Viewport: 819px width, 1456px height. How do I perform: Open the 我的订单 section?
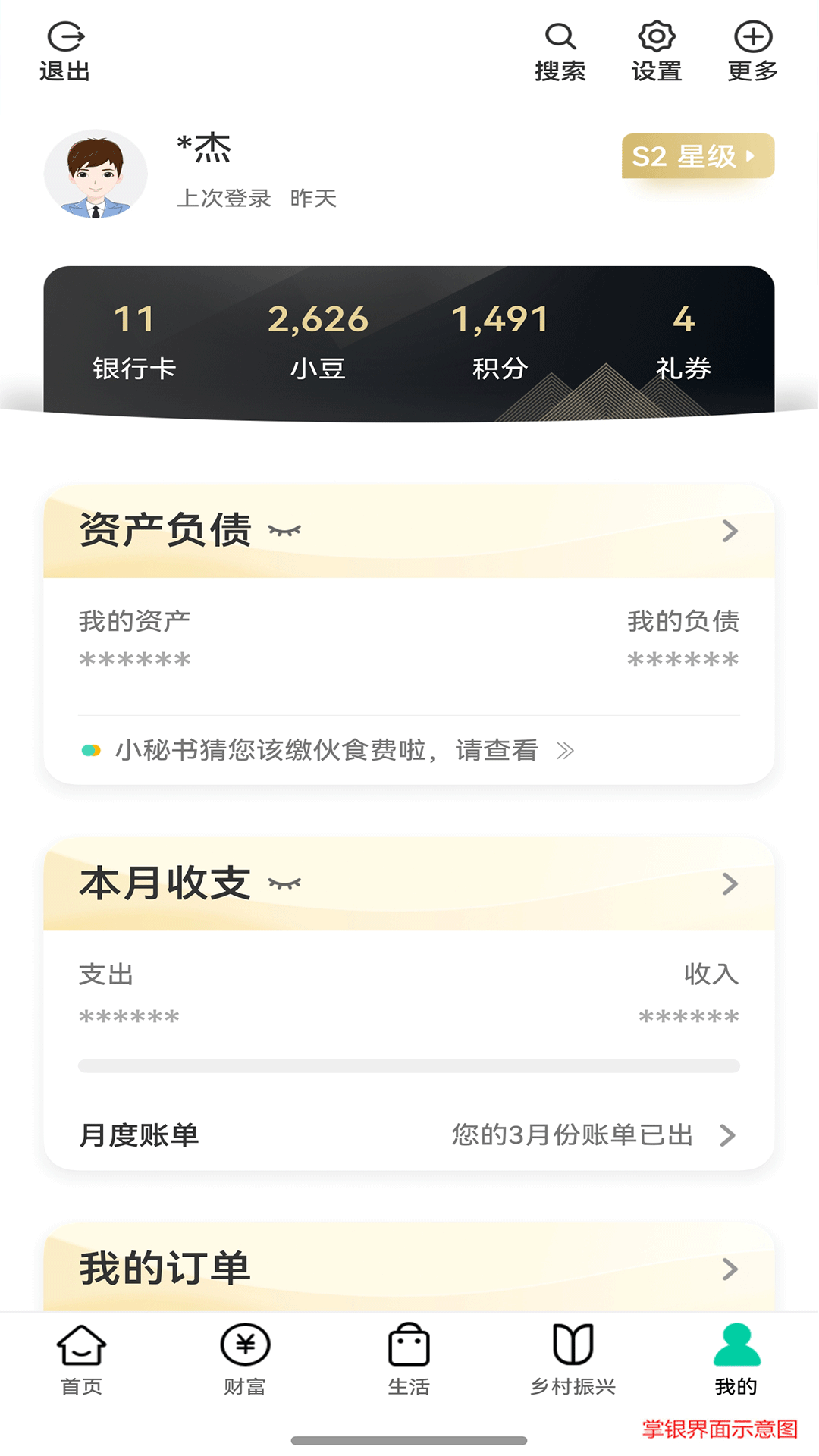click(x=409, y=1265)
